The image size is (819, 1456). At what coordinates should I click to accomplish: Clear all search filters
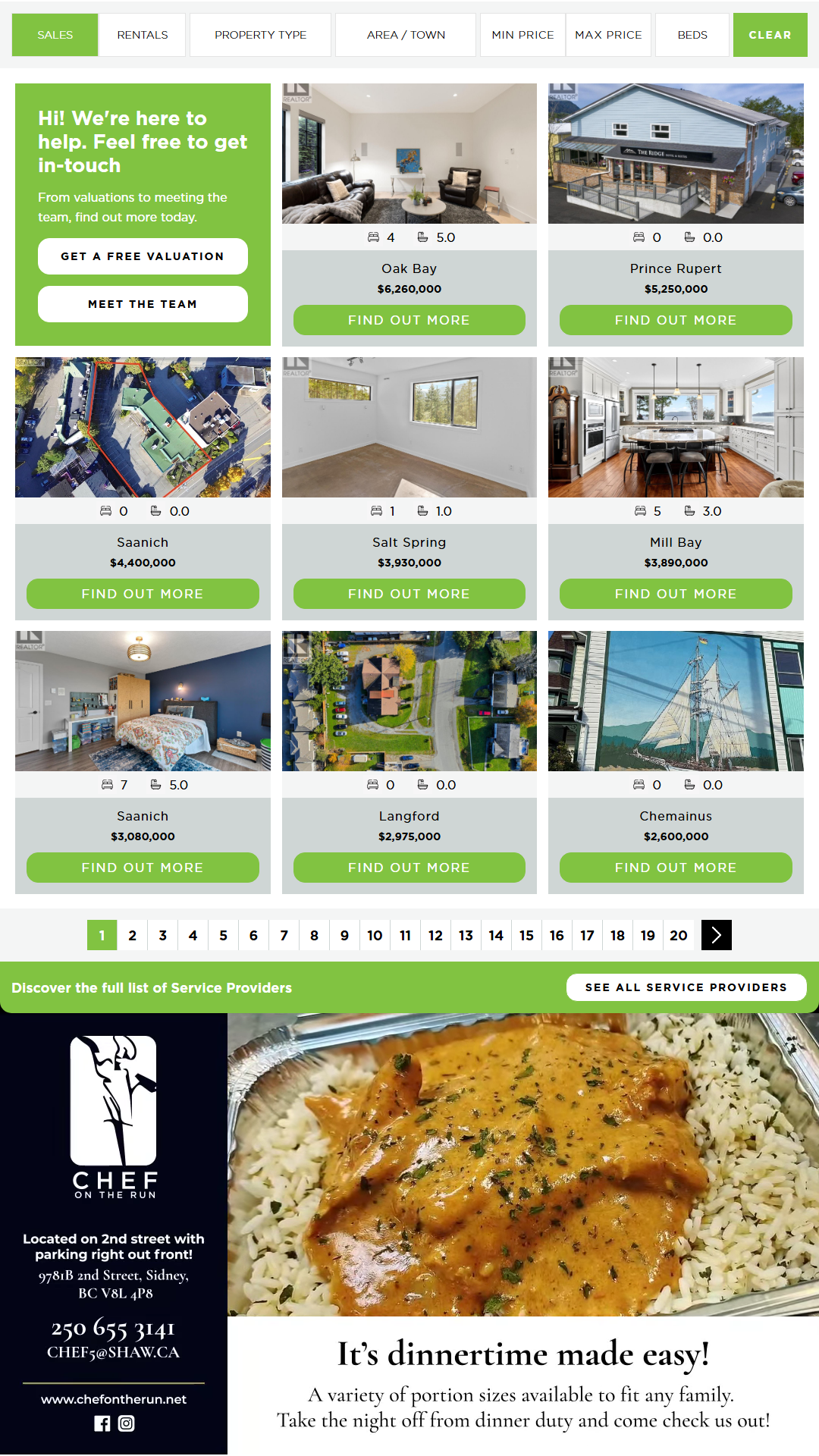(770, 35)
